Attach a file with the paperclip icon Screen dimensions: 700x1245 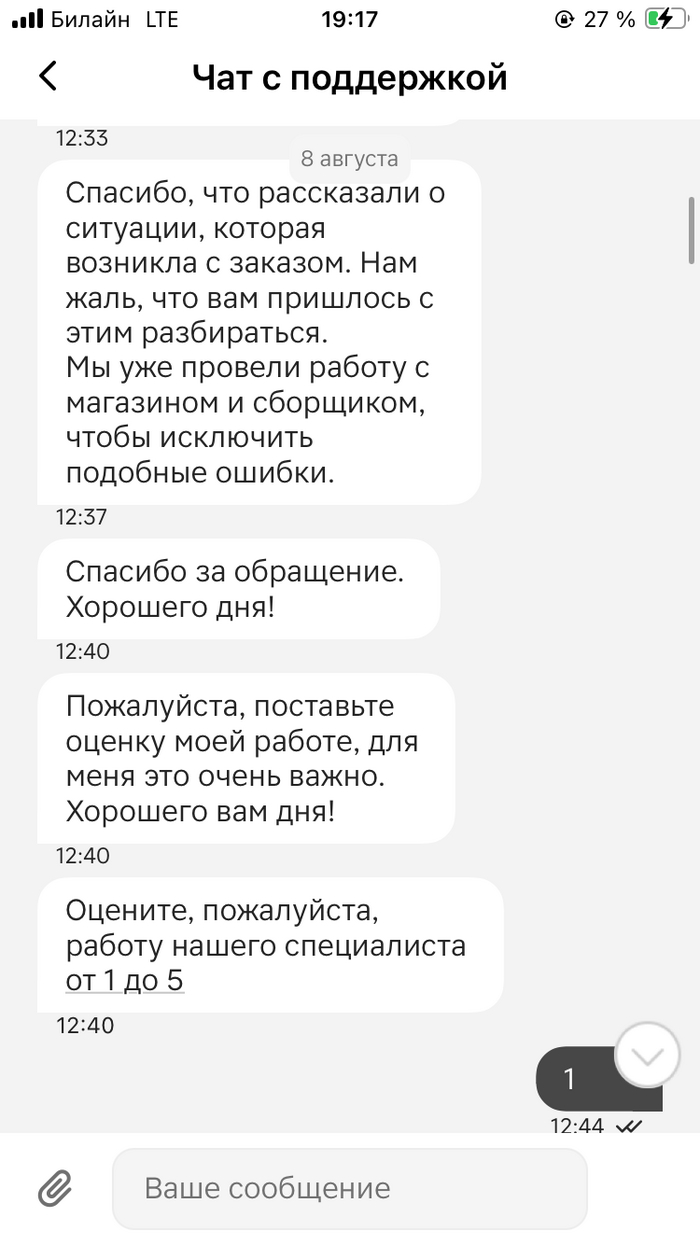pos(56,1188)
